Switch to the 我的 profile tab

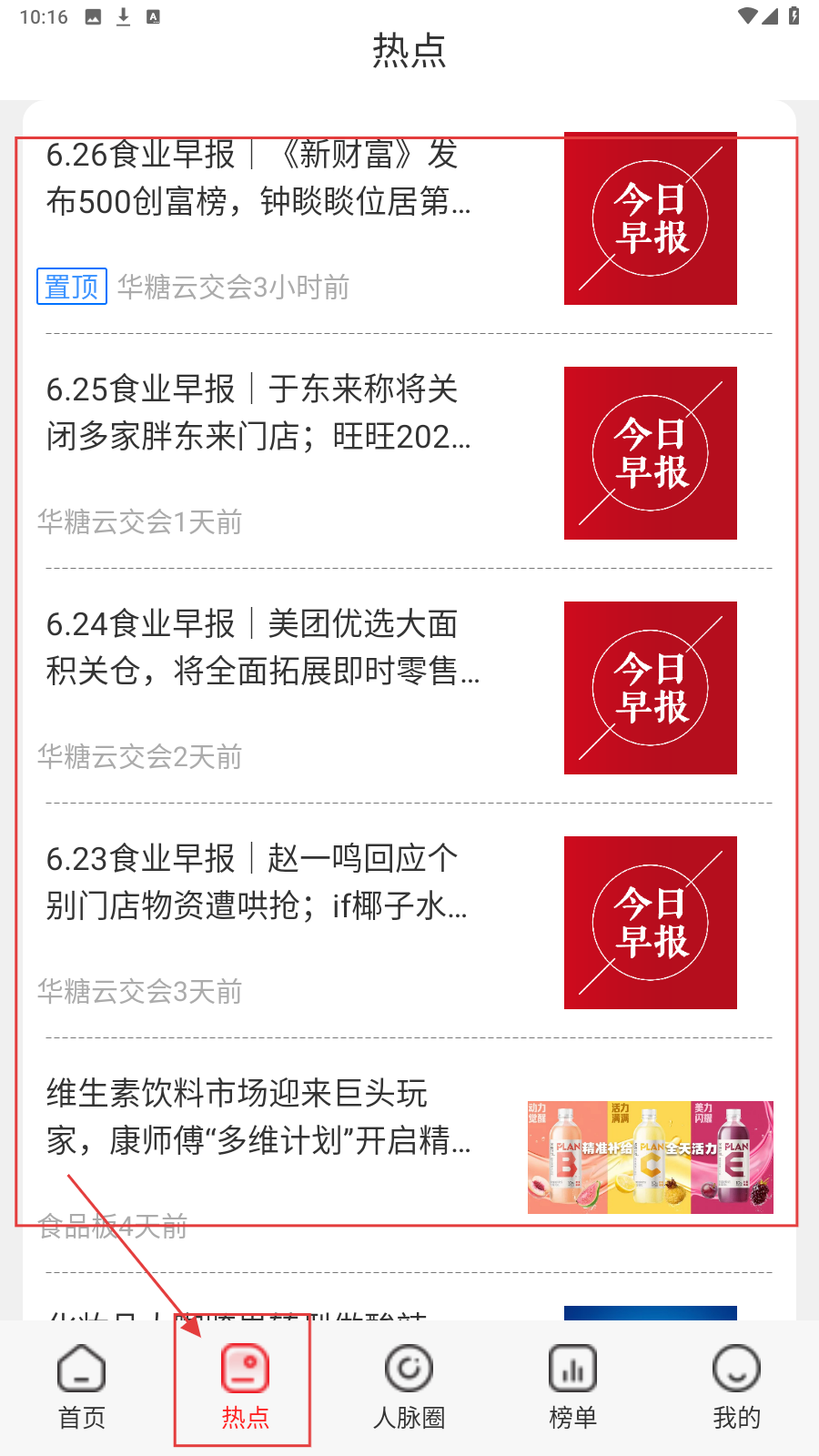[736, 1385]
